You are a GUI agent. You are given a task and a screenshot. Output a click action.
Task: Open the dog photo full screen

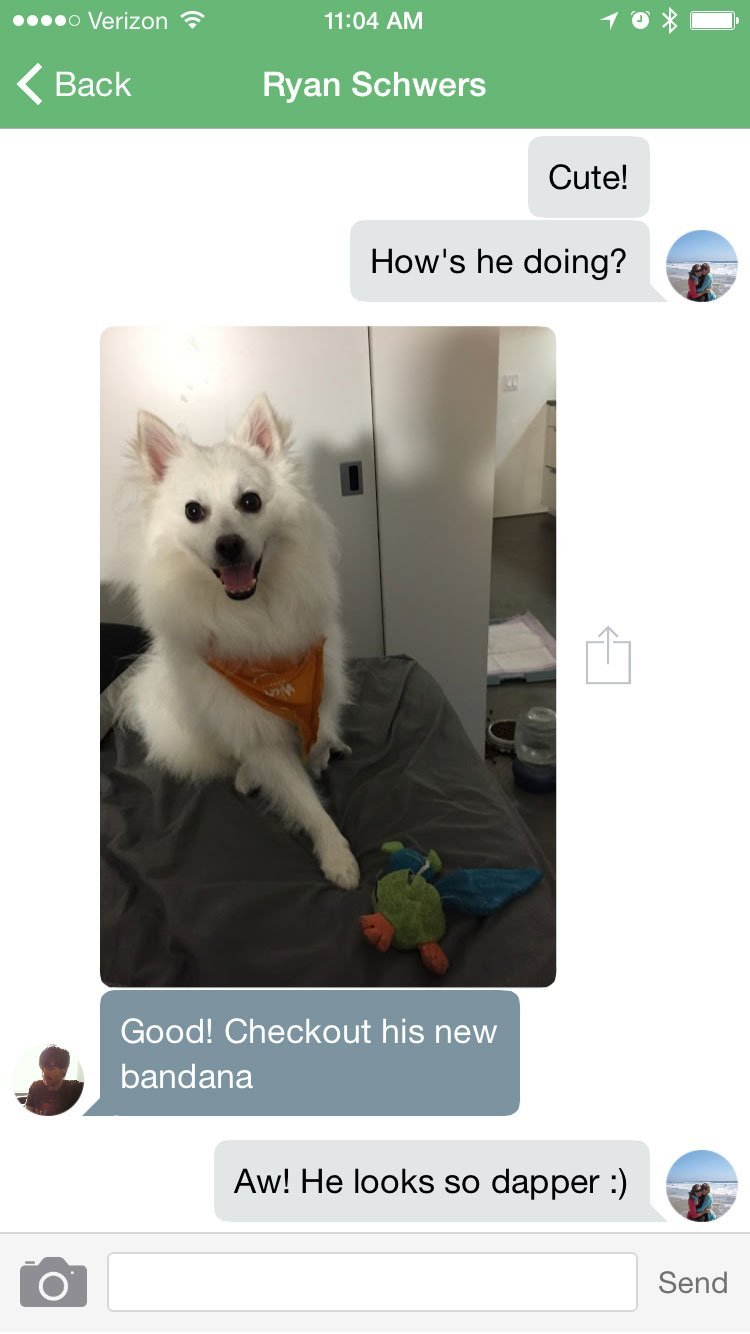pos(328,656)
